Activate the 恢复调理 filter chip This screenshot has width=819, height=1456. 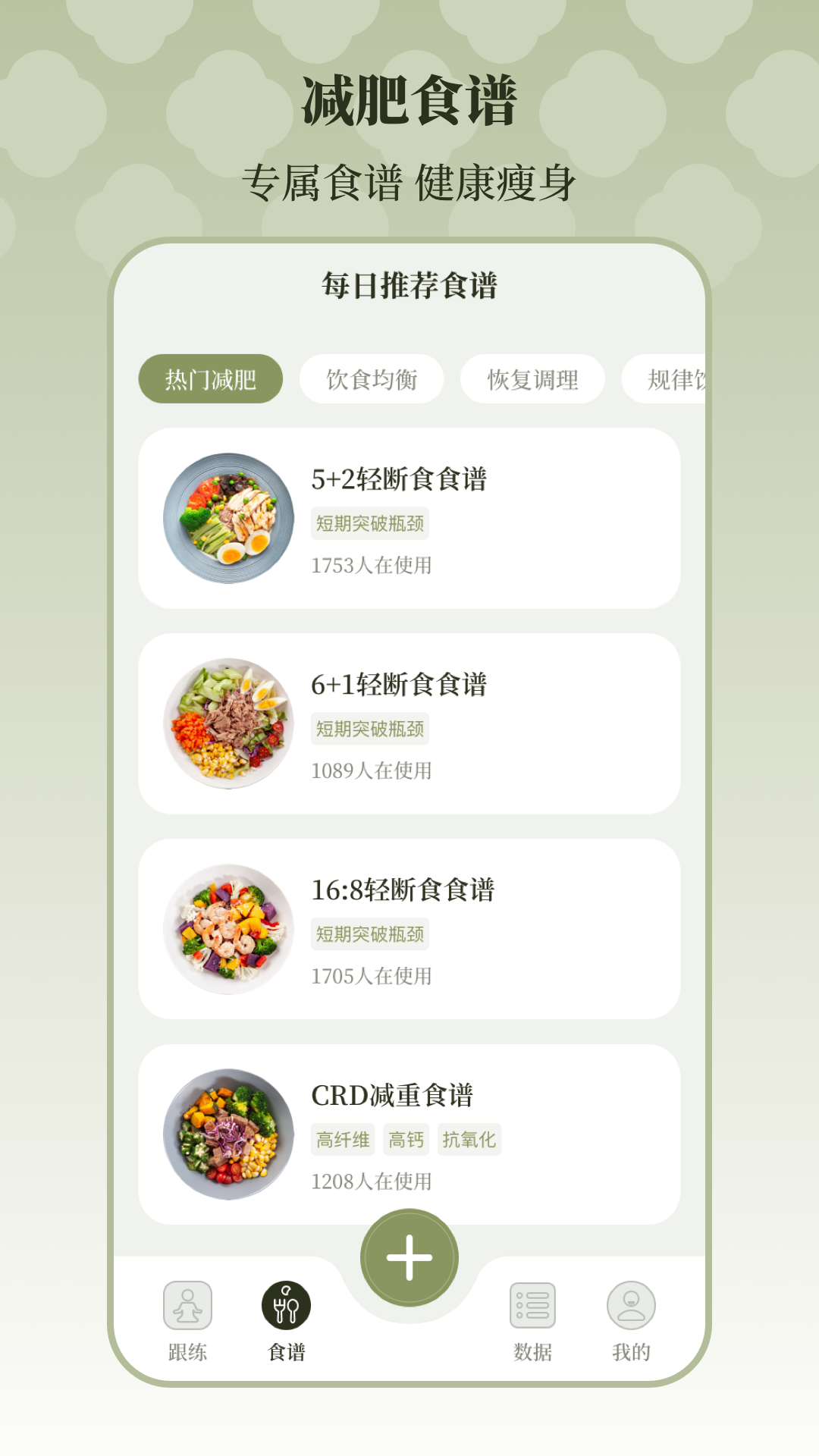pos(533,378)
